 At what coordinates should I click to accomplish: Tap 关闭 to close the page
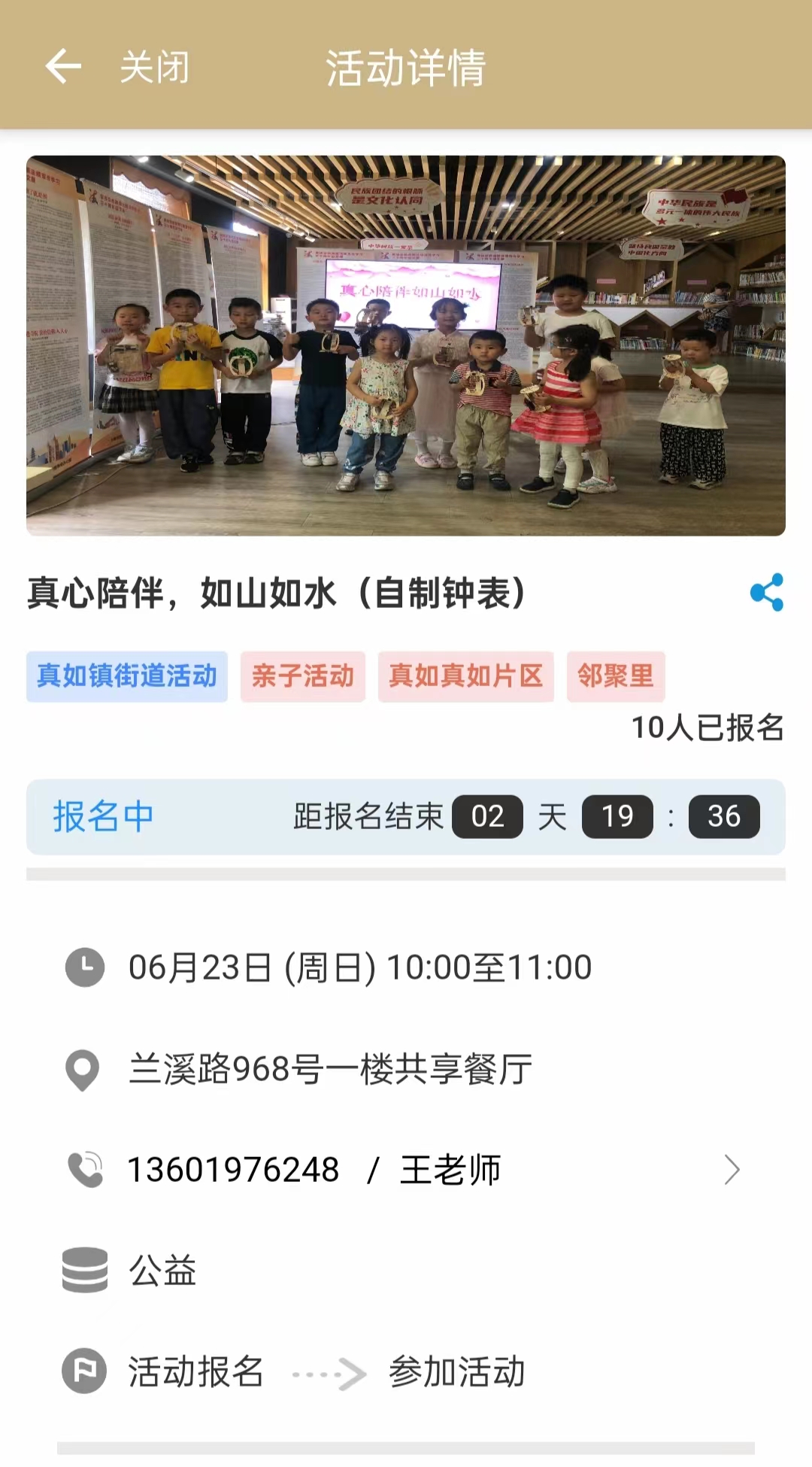(155, 67)
